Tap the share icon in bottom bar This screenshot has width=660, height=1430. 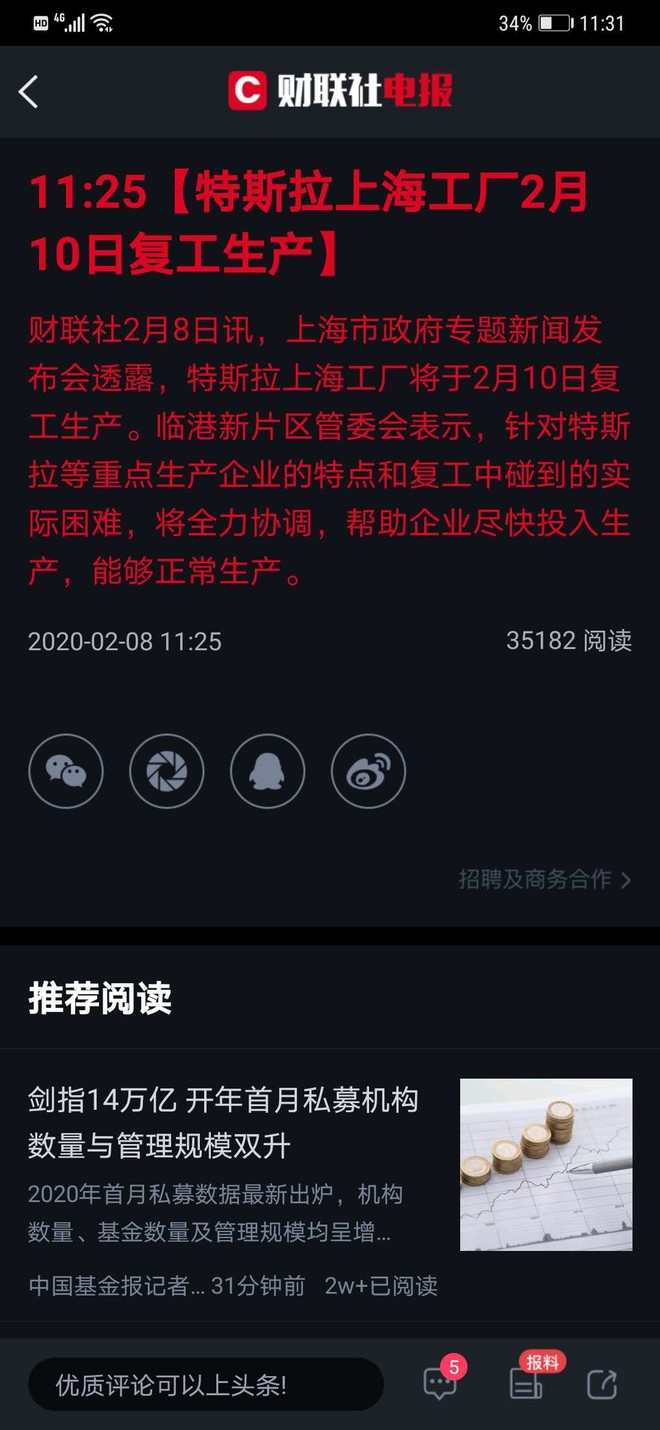click(602, 1384)
